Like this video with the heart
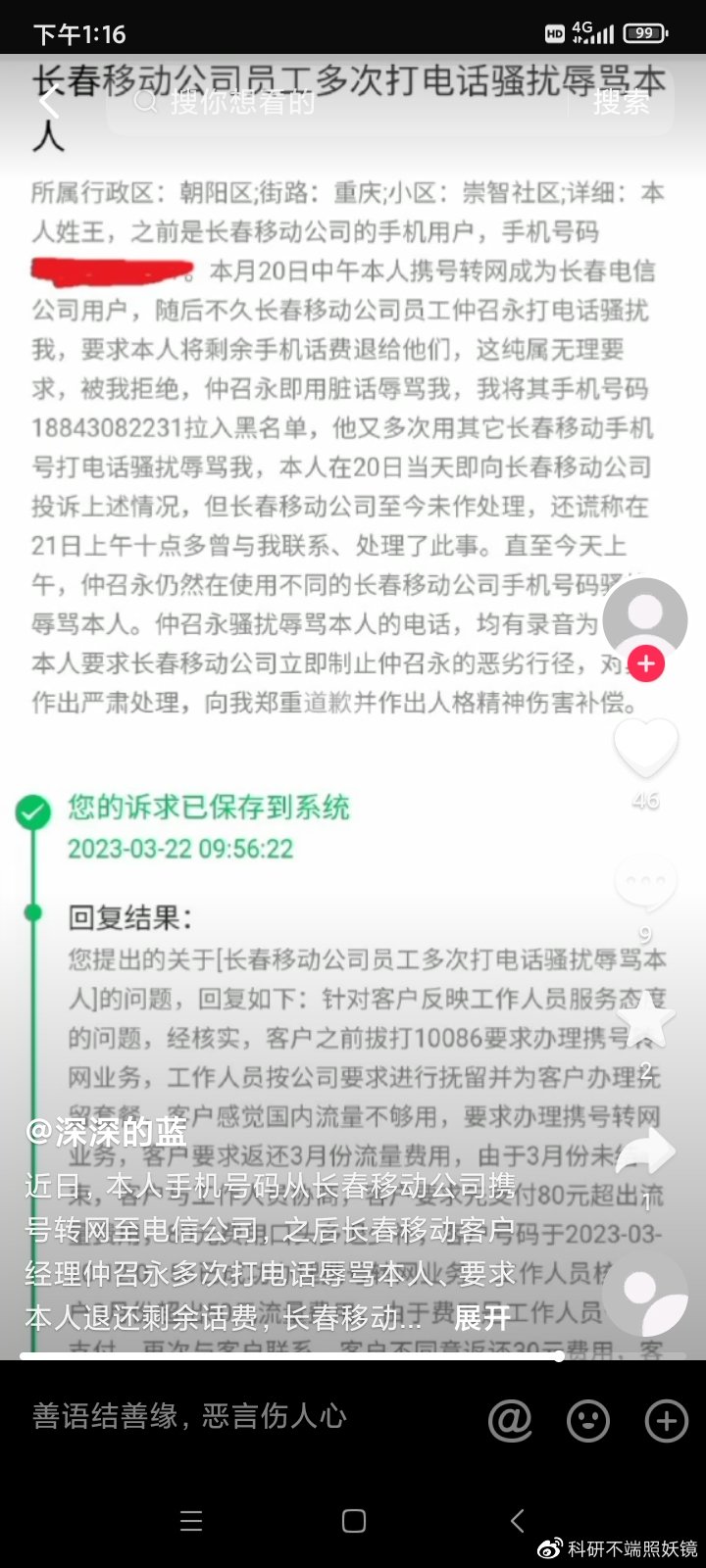The image size is (706, 1568). coord(645,749)
